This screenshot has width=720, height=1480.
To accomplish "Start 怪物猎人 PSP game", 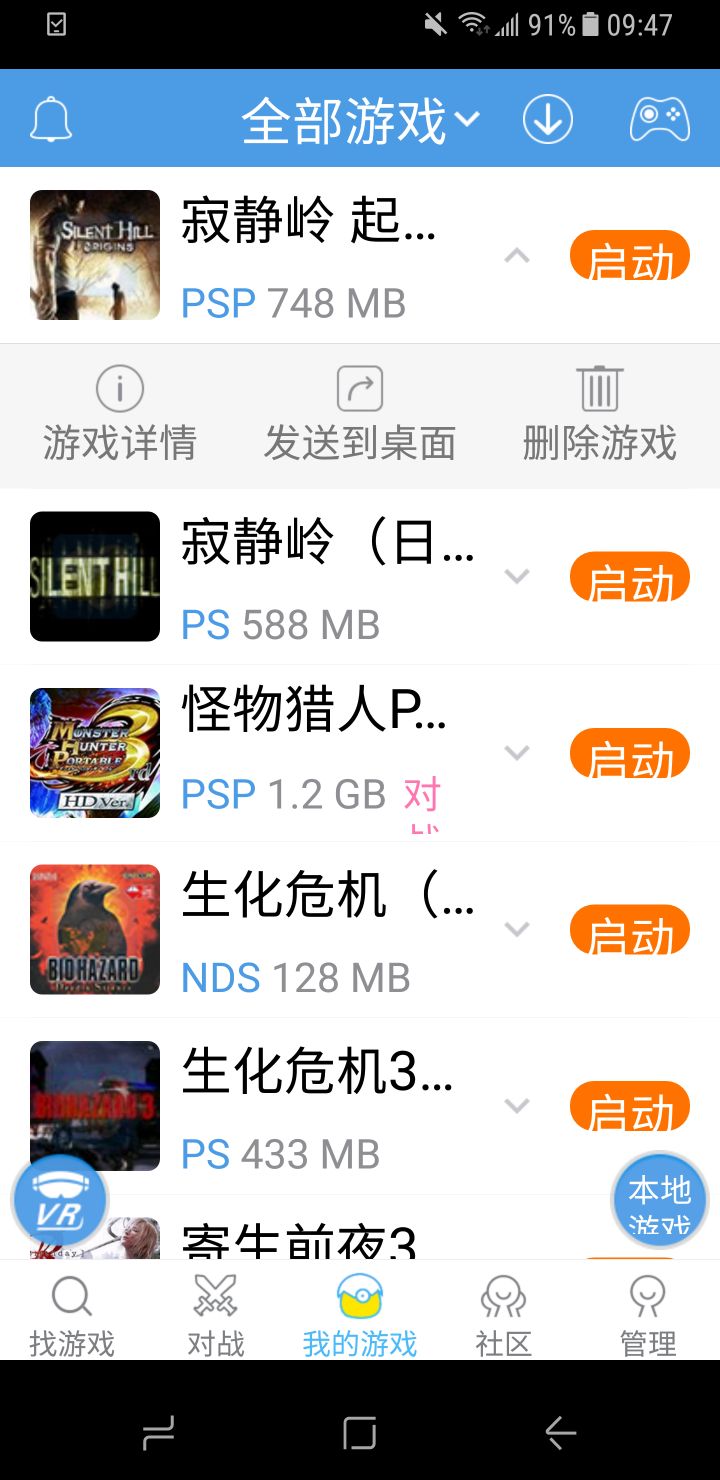I will point(629,753).
